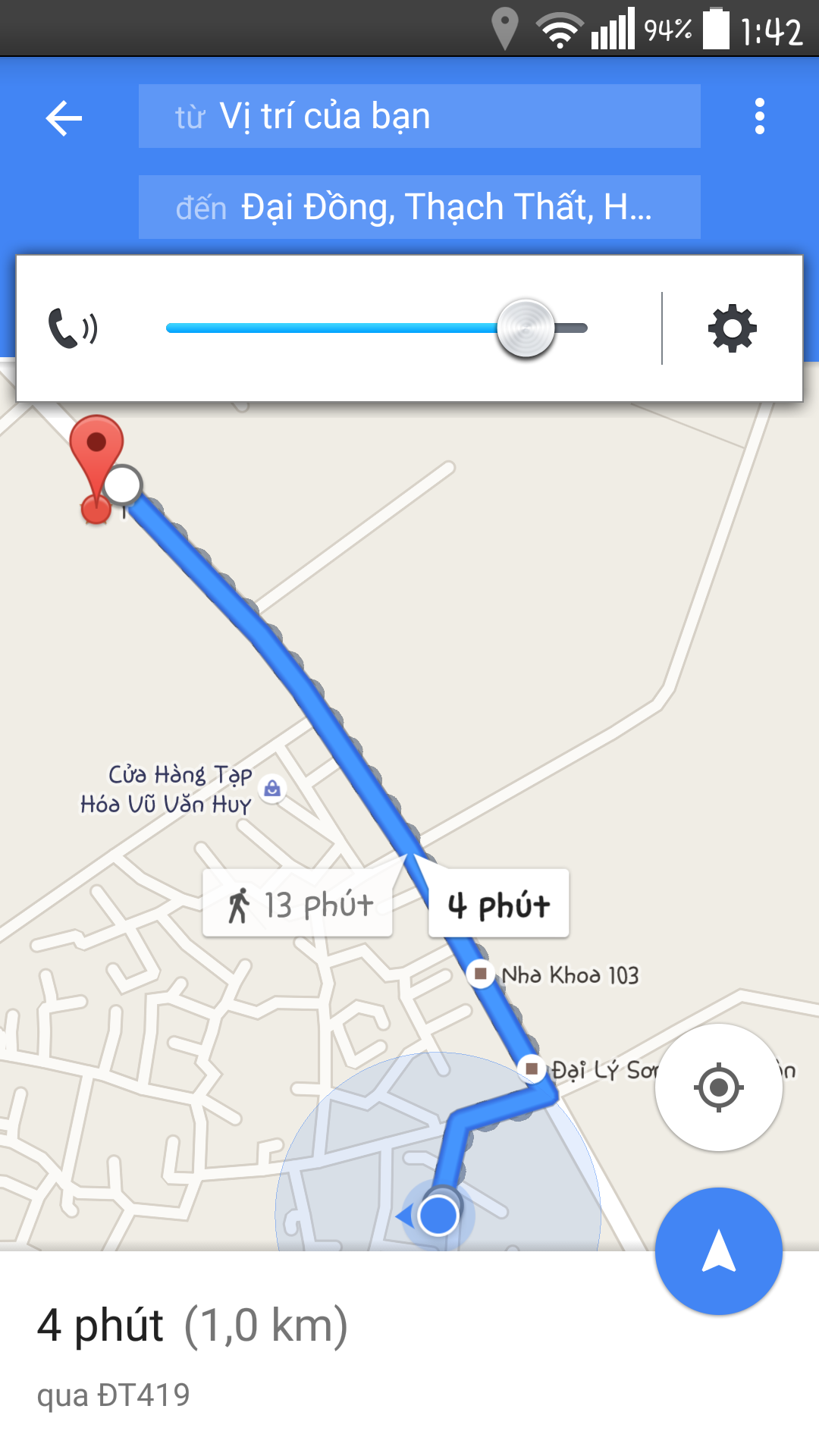Center map on my location

pyautogui.click(x=718, y=1087)
